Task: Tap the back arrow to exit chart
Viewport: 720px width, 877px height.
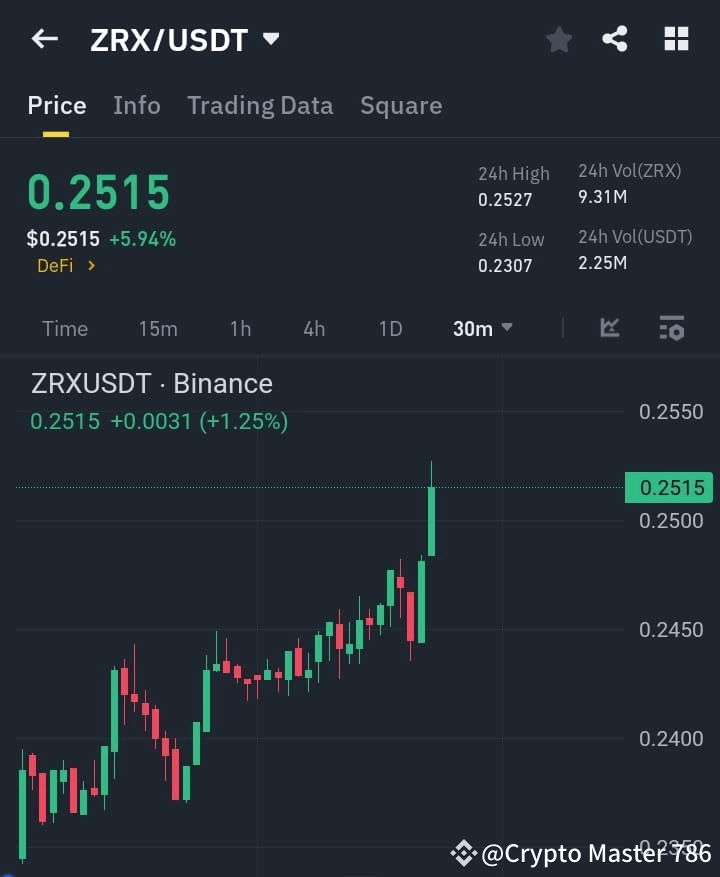Action: (x=43, y=38)
